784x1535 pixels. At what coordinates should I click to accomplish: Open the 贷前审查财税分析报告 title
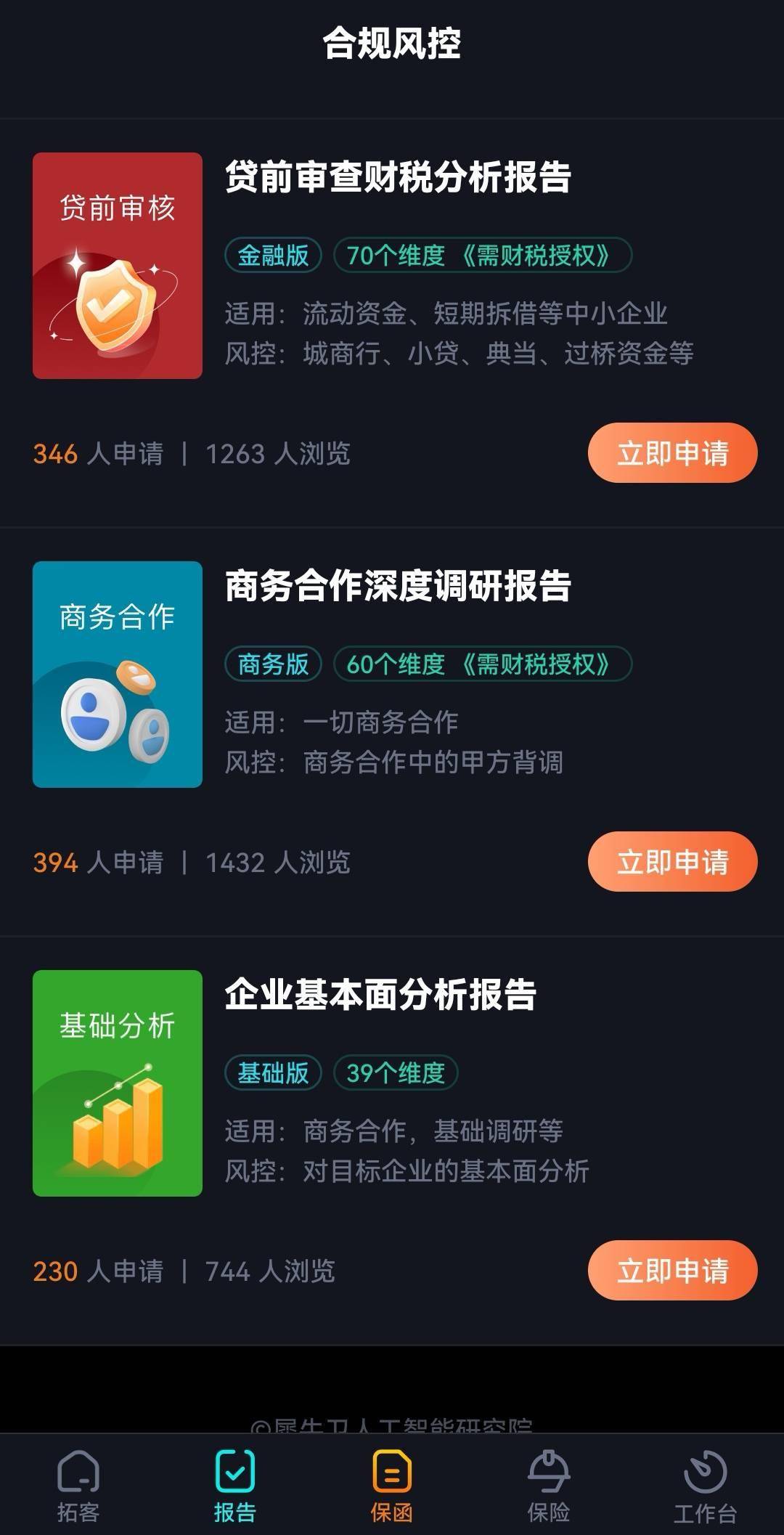click(398, 174)
